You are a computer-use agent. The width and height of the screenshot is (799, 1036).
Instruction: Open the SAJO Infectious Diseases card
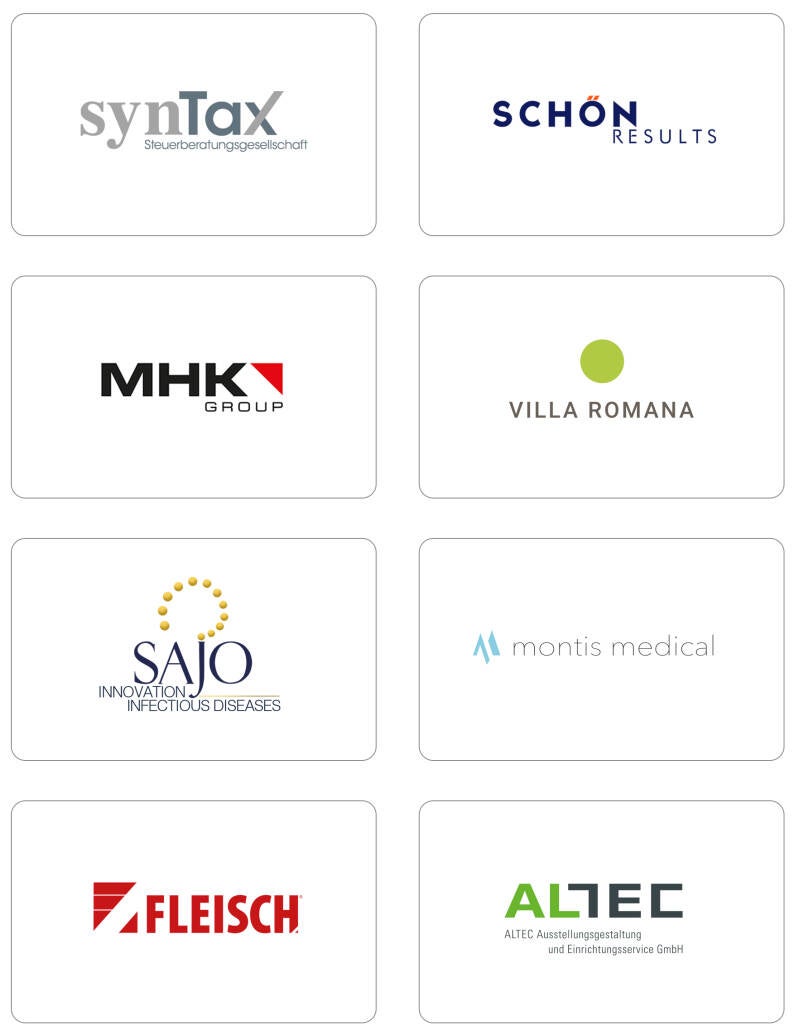194,649
